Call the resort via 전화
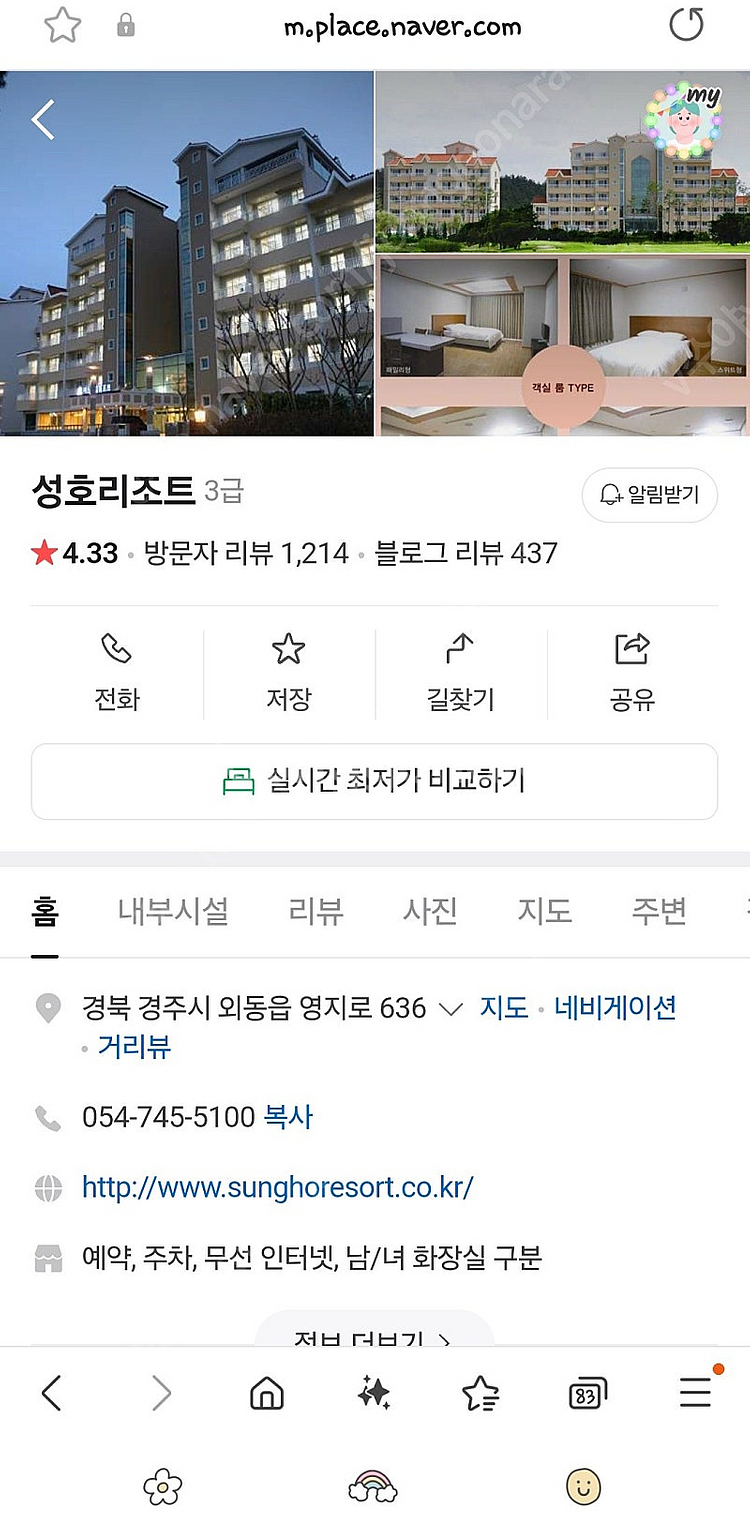This screenshot has width=750, height=1534. (117, 673)
